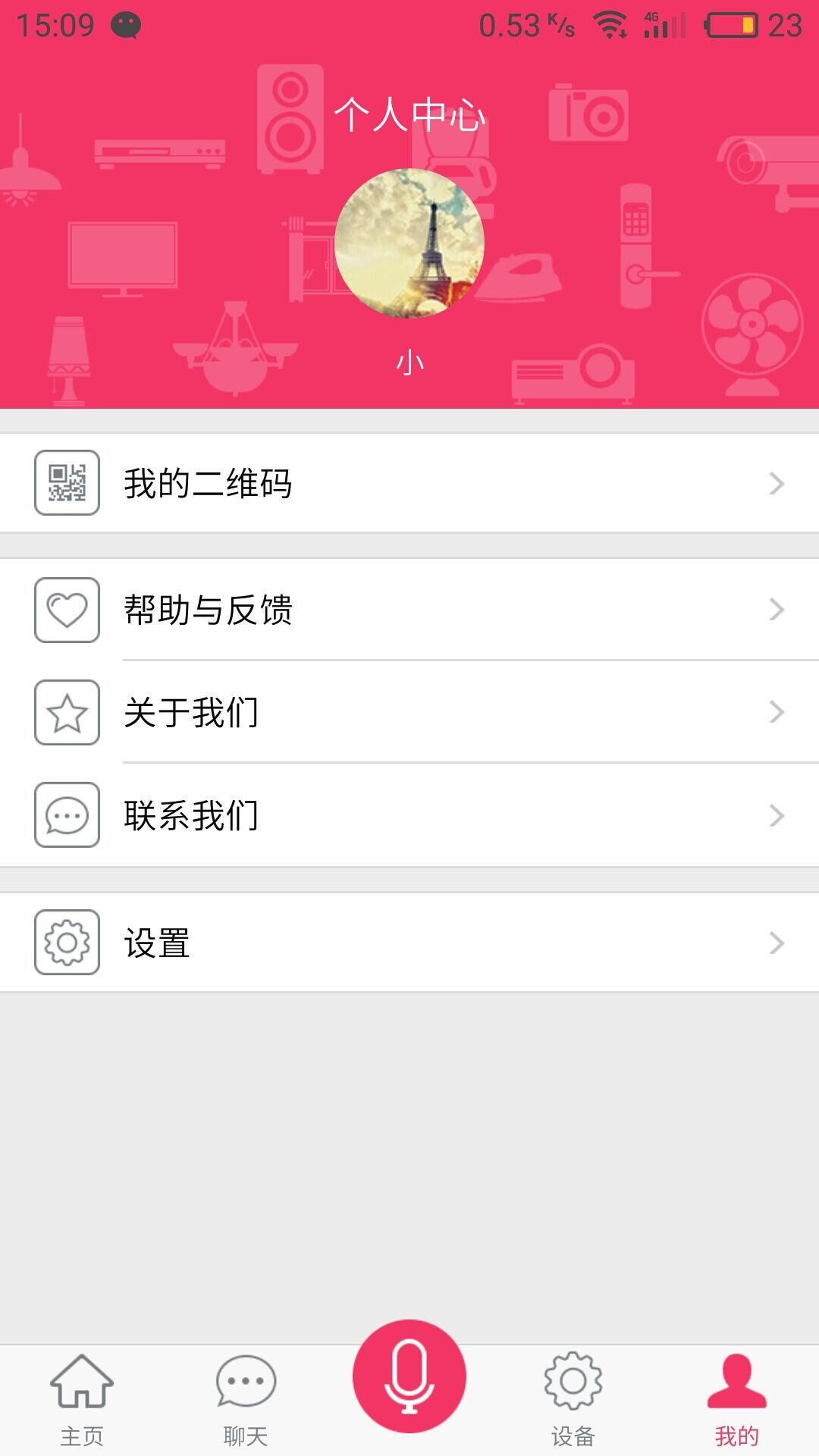Screen dimensions: 819x1456
Task: Open the QR code icon beside 我的二维码
Action: click(x=67, y=483)
